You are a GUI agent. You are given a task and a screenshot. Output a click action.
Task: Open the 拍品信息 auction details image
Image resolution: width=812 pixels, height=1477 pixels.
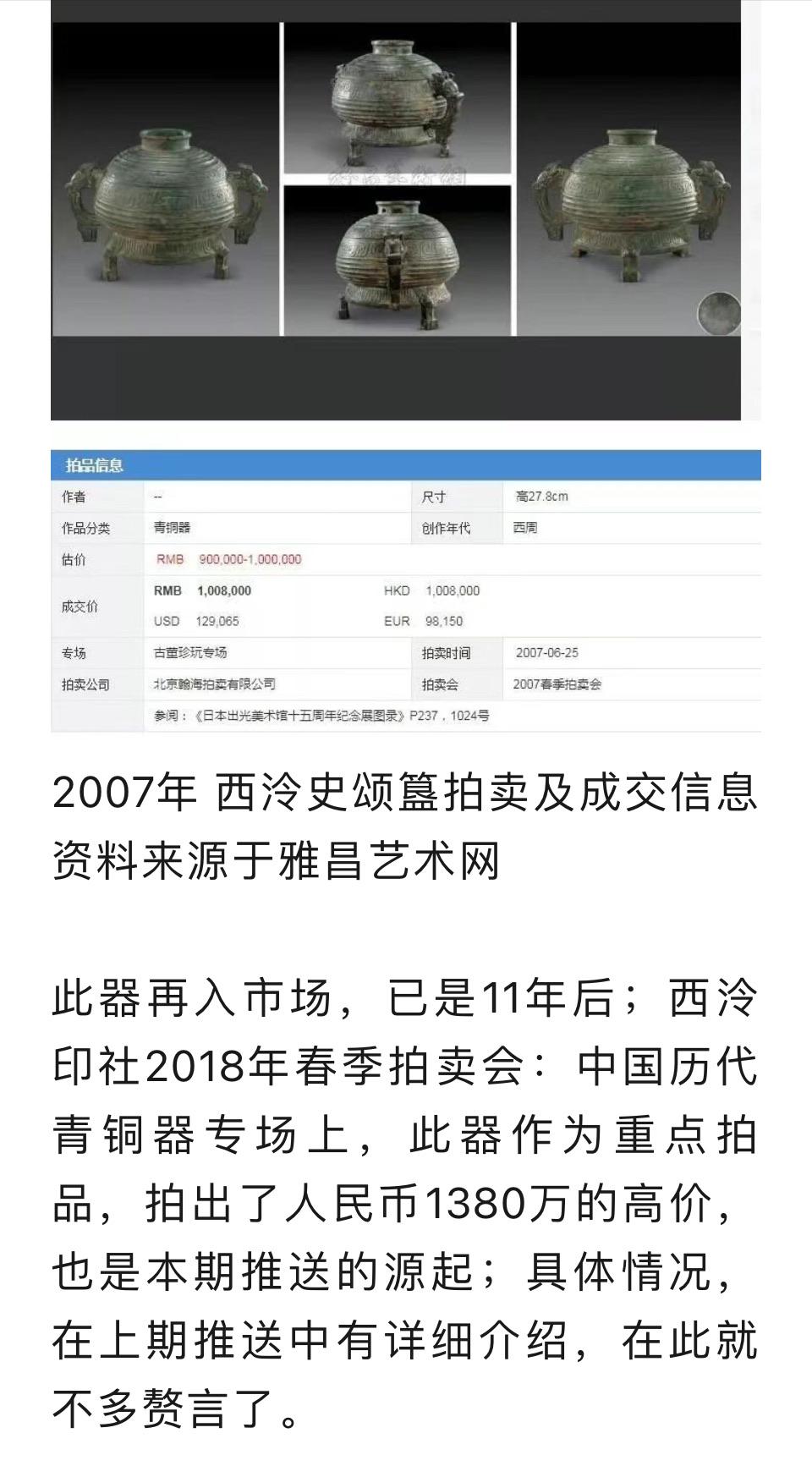tap(406, 590)
